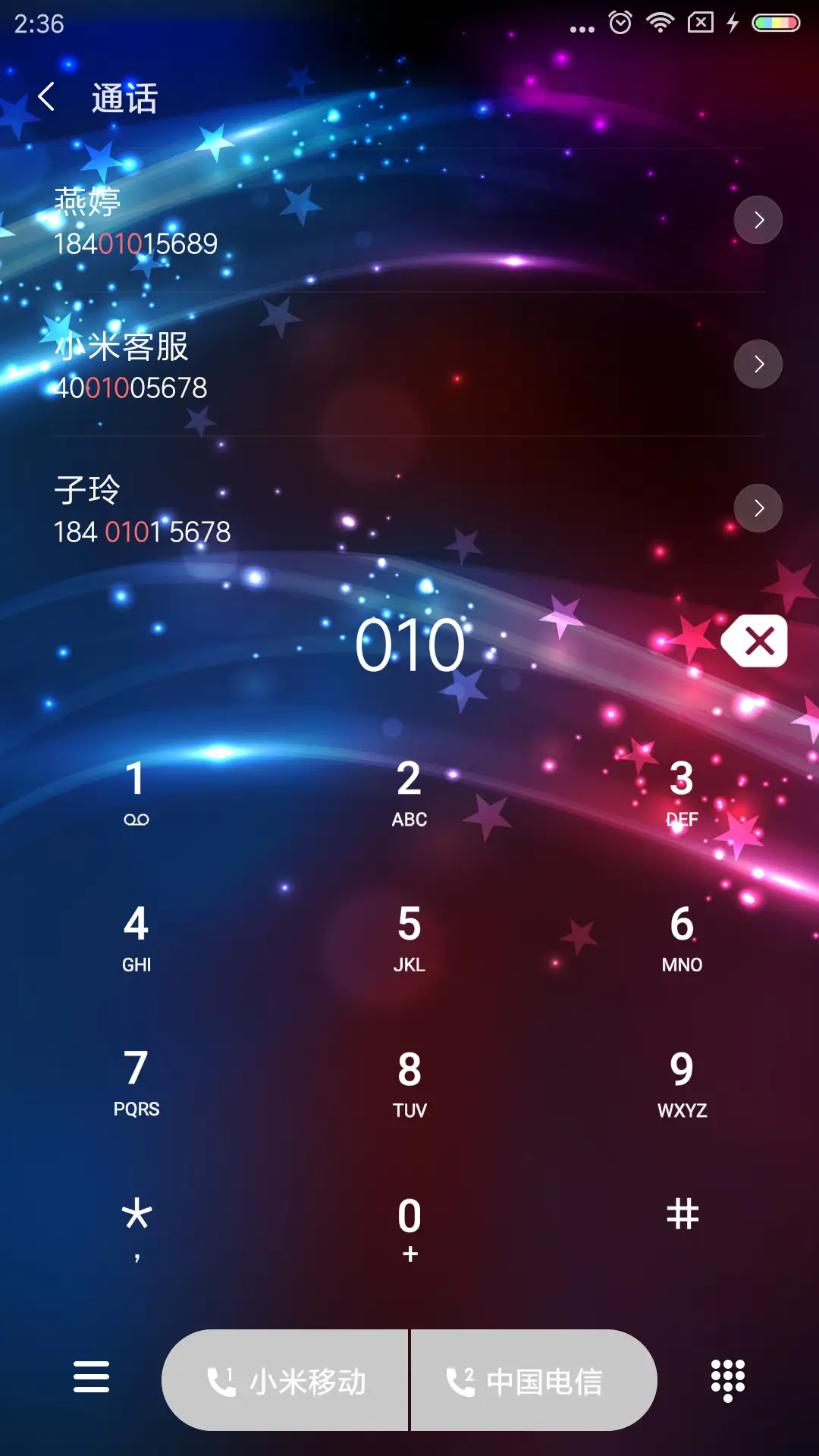Tap the SIM 2 phone icon
819x1456 pixels.
coord(461,1380)
